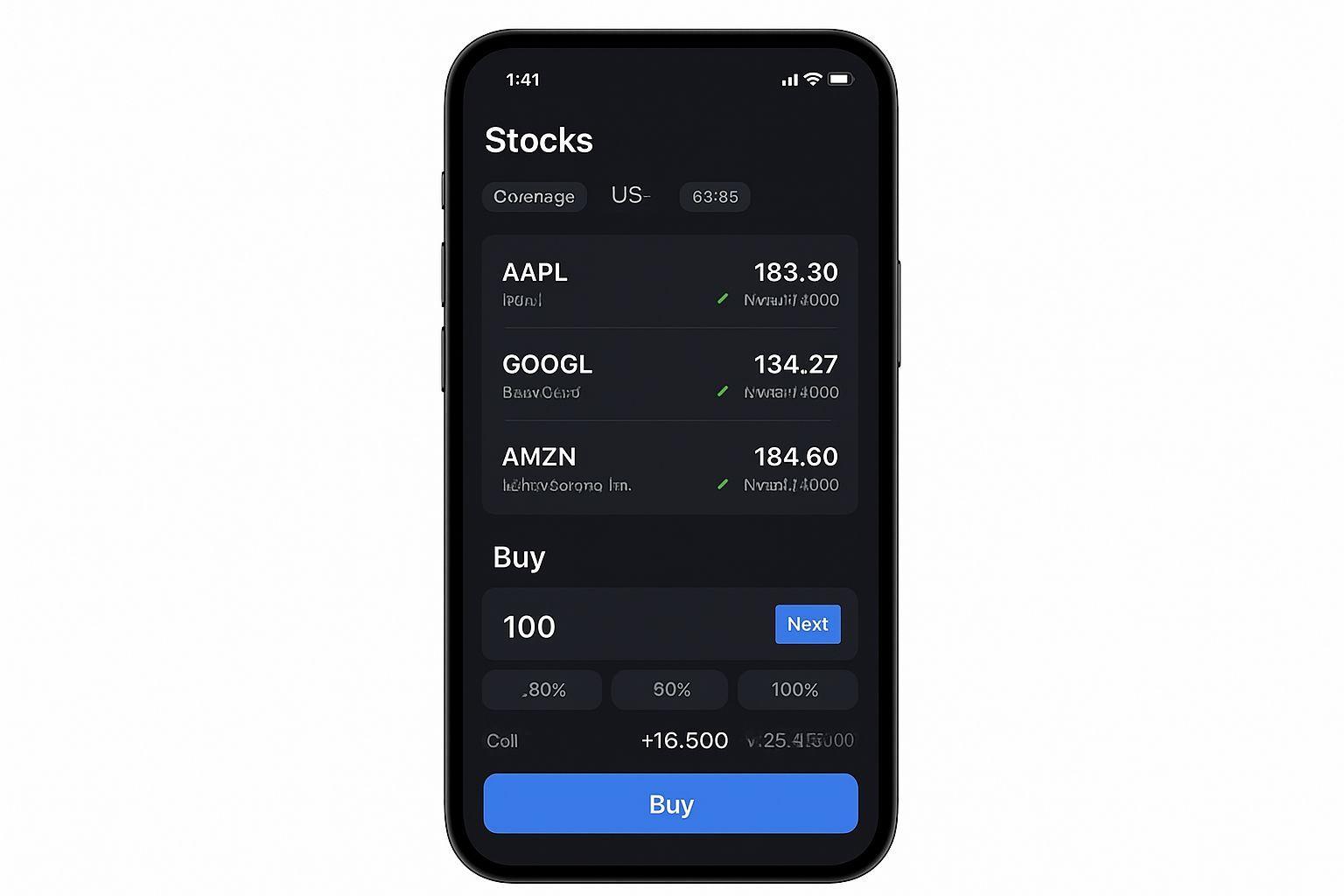
Task: Confirm purchase with the large Buy button
Action: (x=670, y=803)
